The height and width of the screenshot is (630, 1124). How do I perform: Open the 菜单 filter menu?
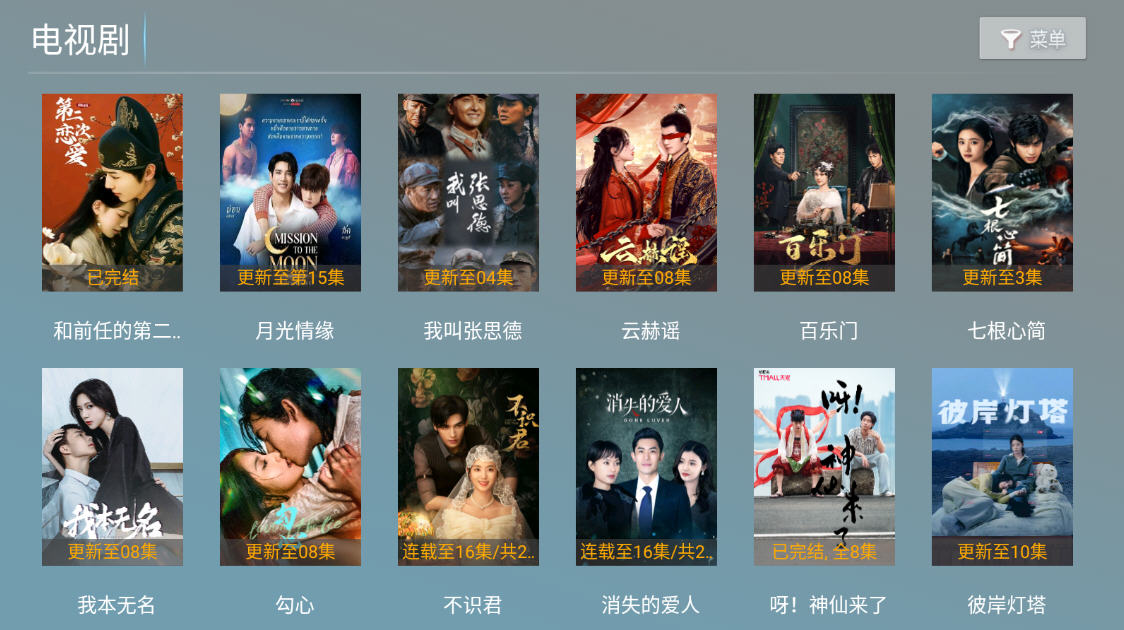tap(1032, 39)
